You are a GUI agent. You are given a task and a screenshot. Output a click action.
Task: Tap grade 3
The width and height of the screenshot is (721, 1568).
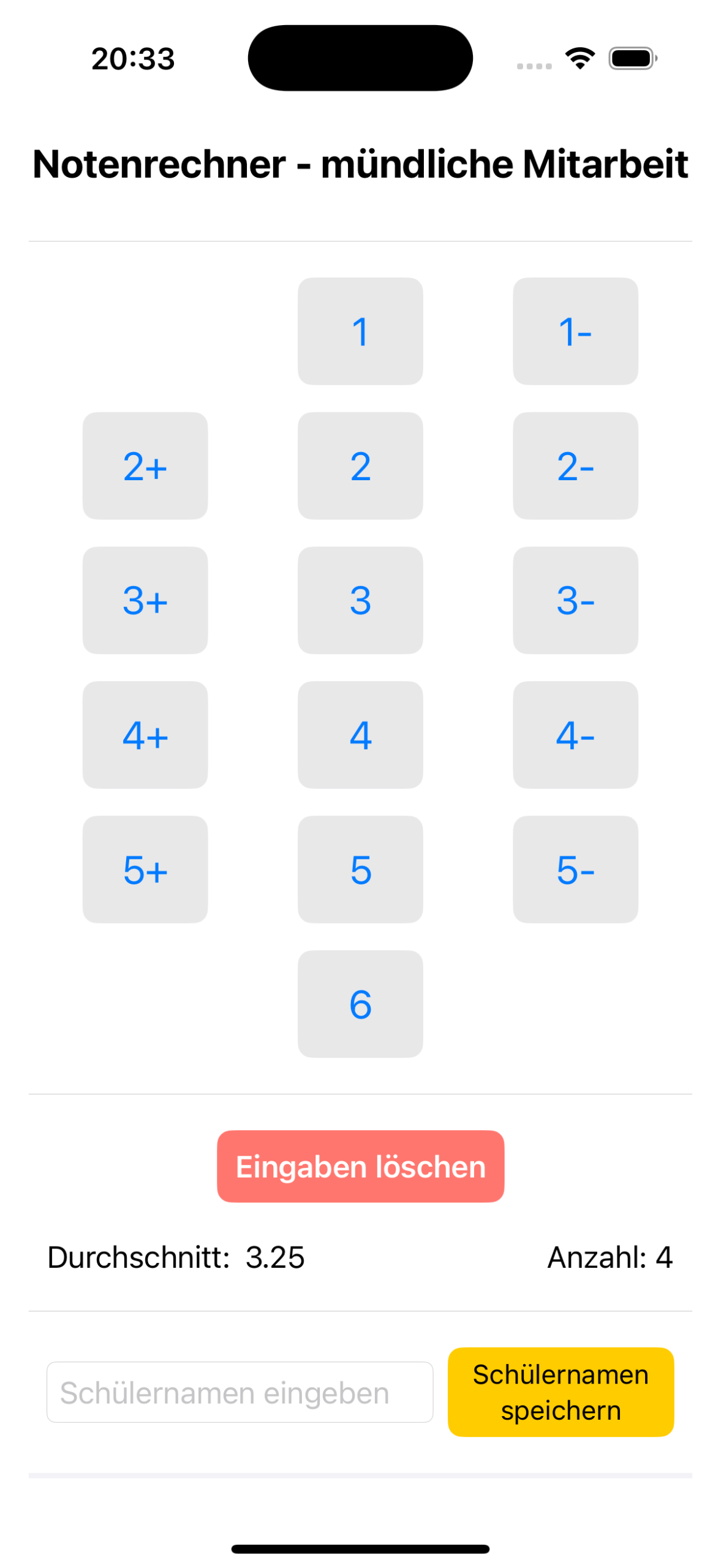(x=360, y=600)
